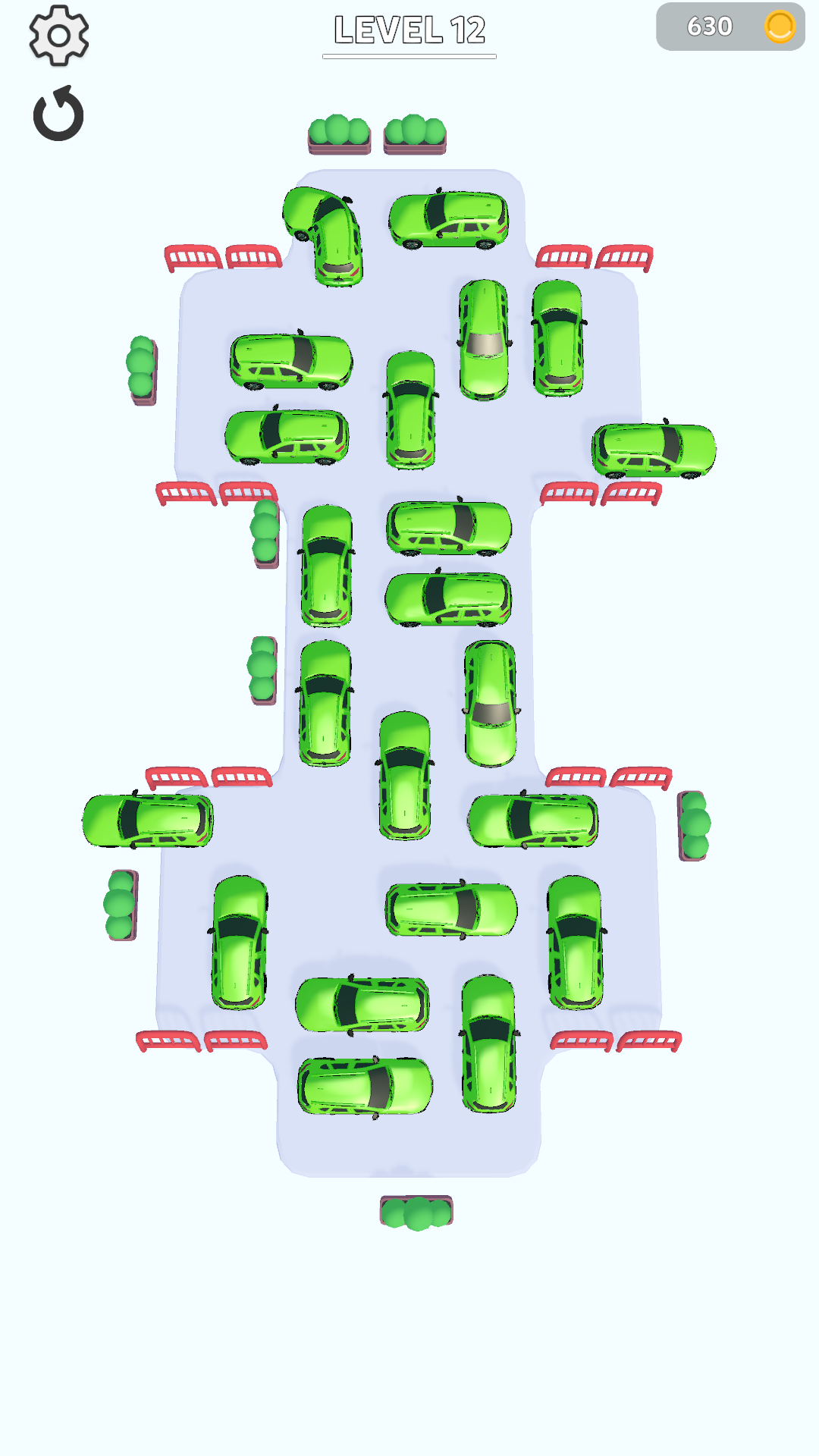
Task: Tap the restart level icon
Action: click(59, 114)
